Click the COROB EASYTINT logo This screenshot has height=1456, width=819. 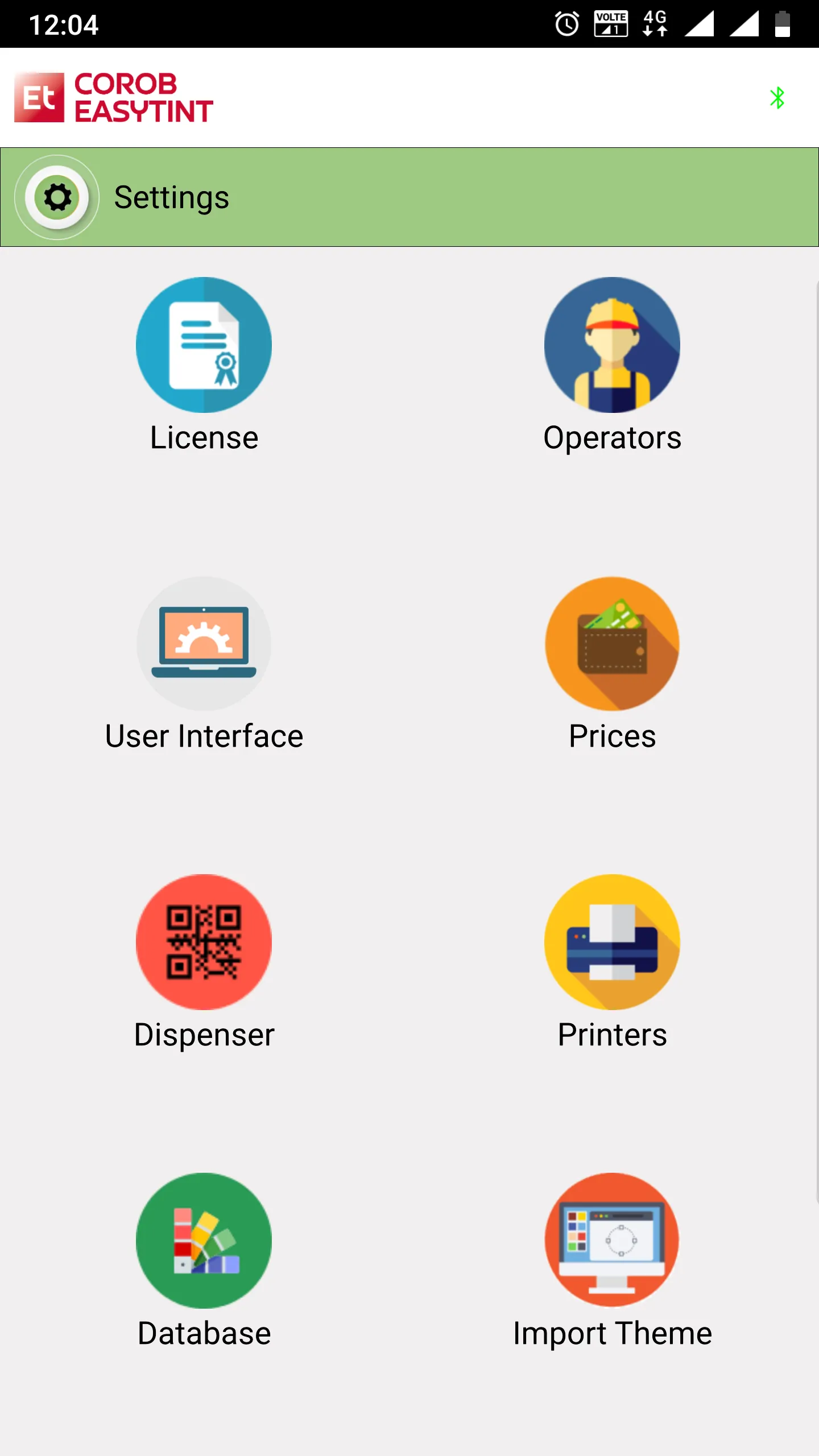coord(144,98)
